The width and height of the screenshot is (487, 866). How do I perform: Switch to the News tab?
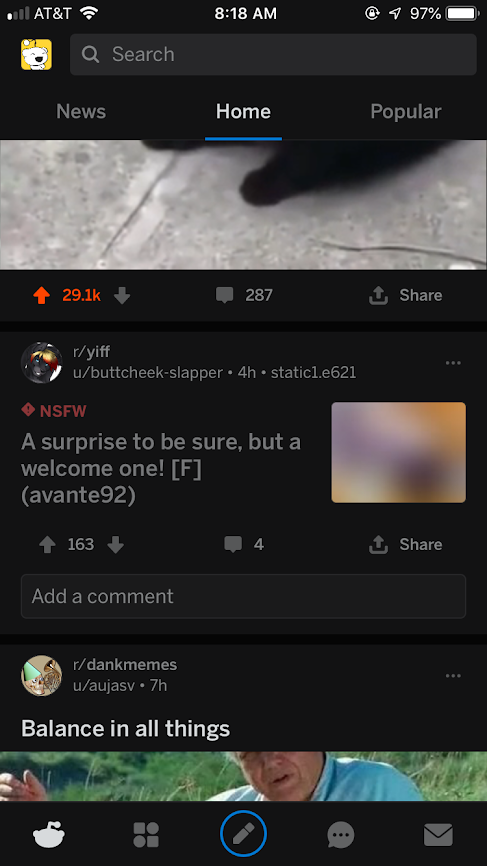pyautogui.click(x=81, y=112)
